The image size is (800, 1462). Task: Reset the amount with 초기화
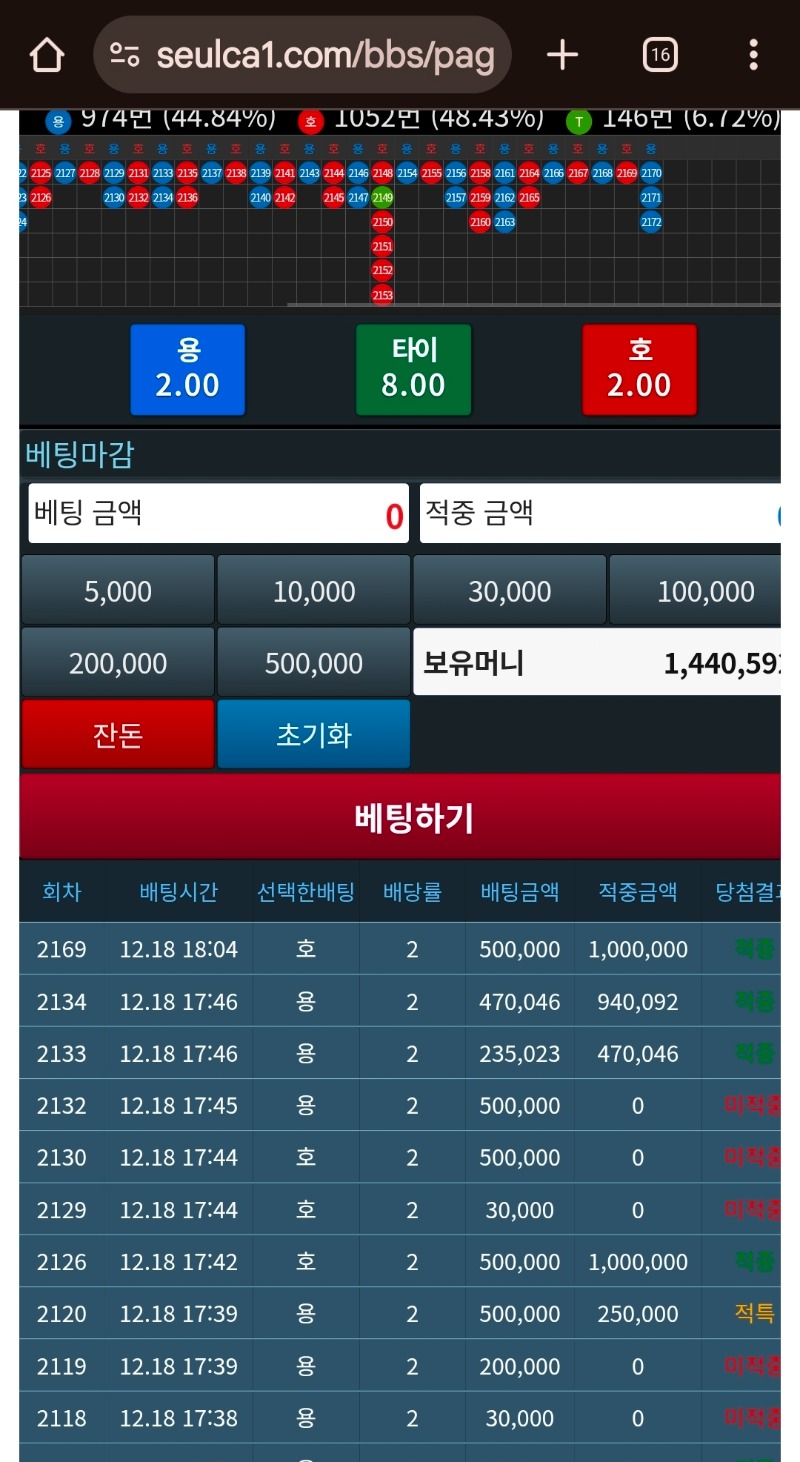tap(314, 735)
